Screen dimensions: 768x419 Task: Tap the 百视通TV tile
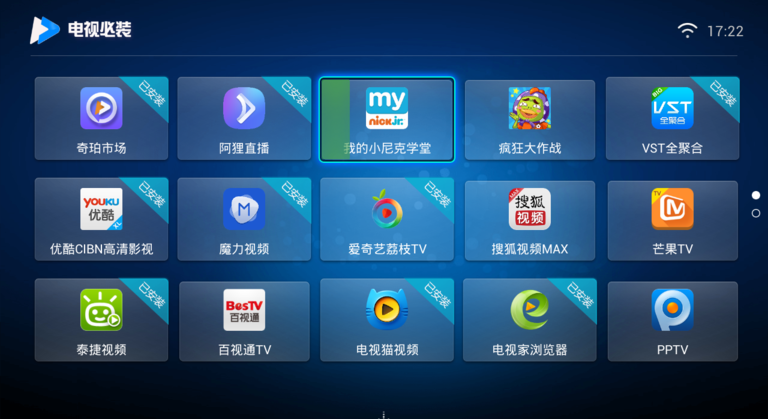coord(244,321)
